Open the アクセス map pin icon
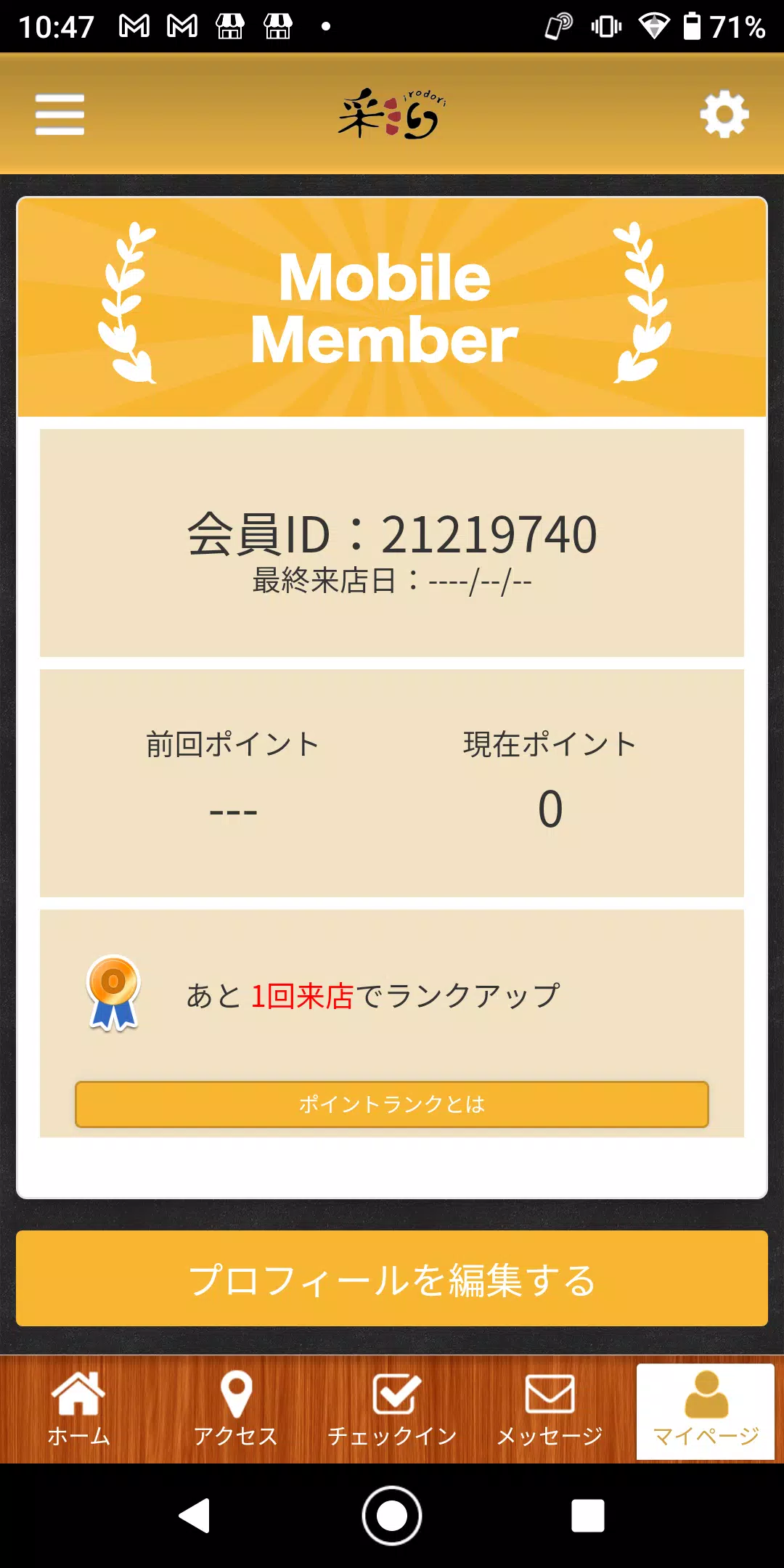784x1568 pixels. (235, 1394)
